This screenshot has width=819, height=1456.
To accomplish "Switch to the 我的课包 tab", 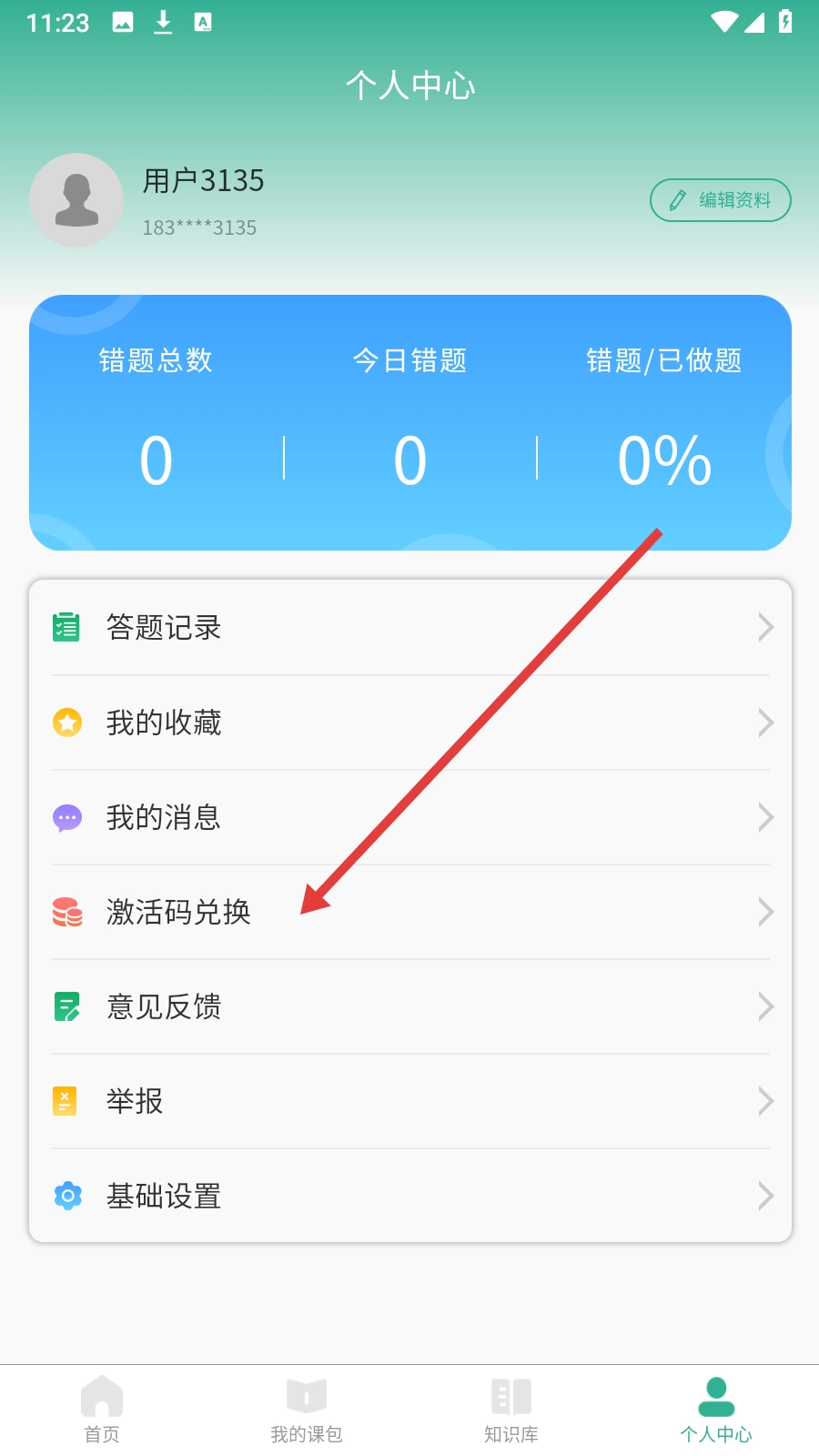I will pos(307,1409).
